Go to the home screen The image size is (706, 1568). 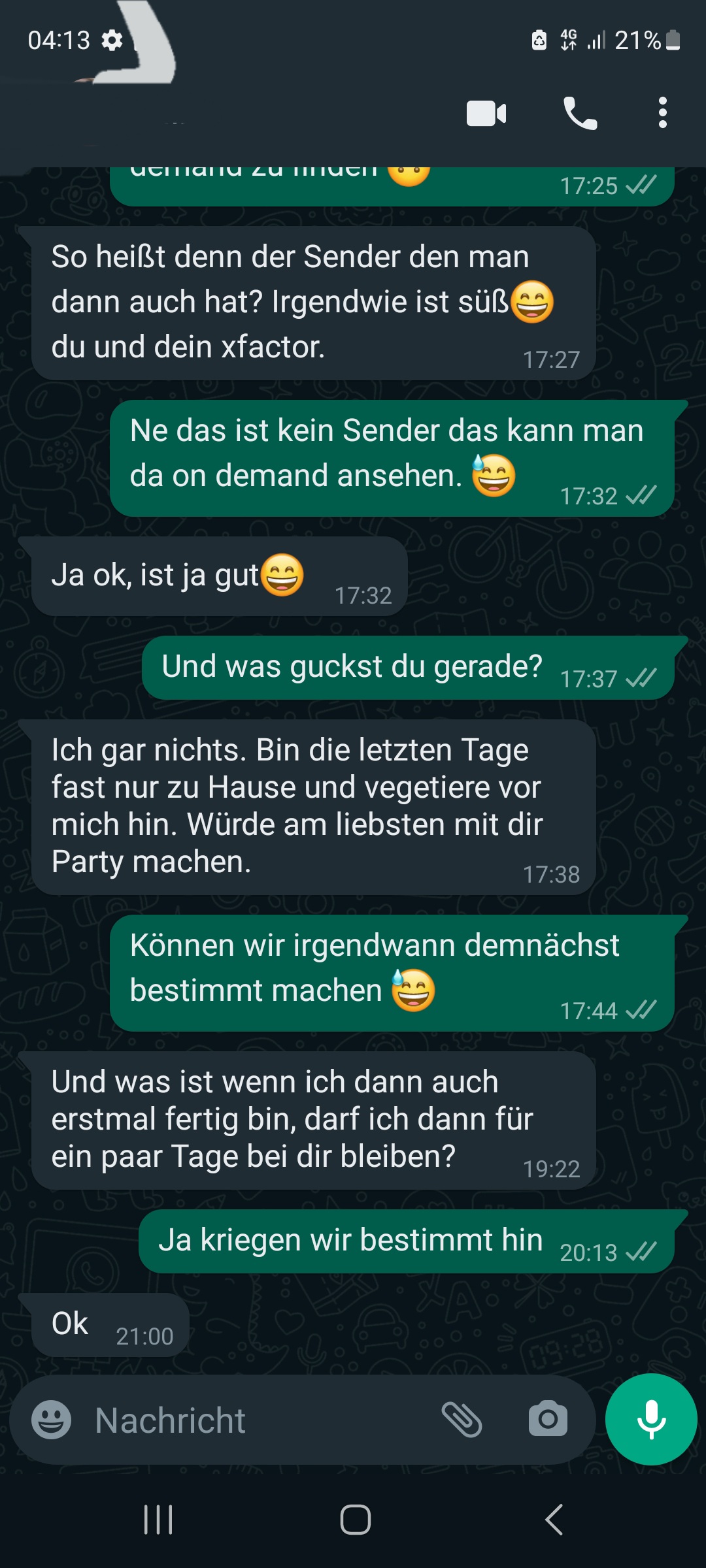(355, 1519)
